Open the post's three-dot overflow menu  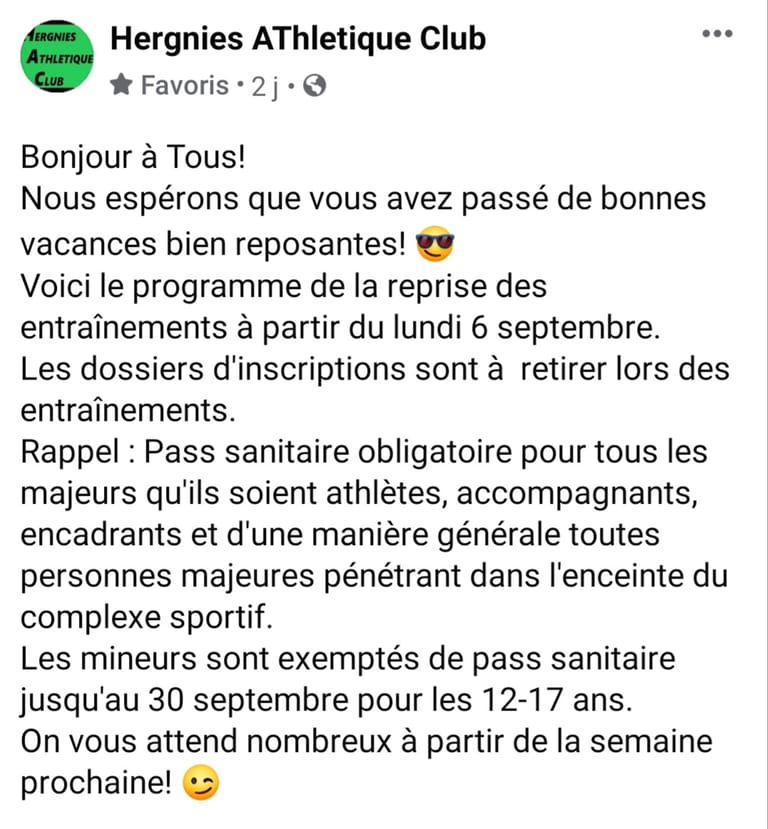pos(717,34)
